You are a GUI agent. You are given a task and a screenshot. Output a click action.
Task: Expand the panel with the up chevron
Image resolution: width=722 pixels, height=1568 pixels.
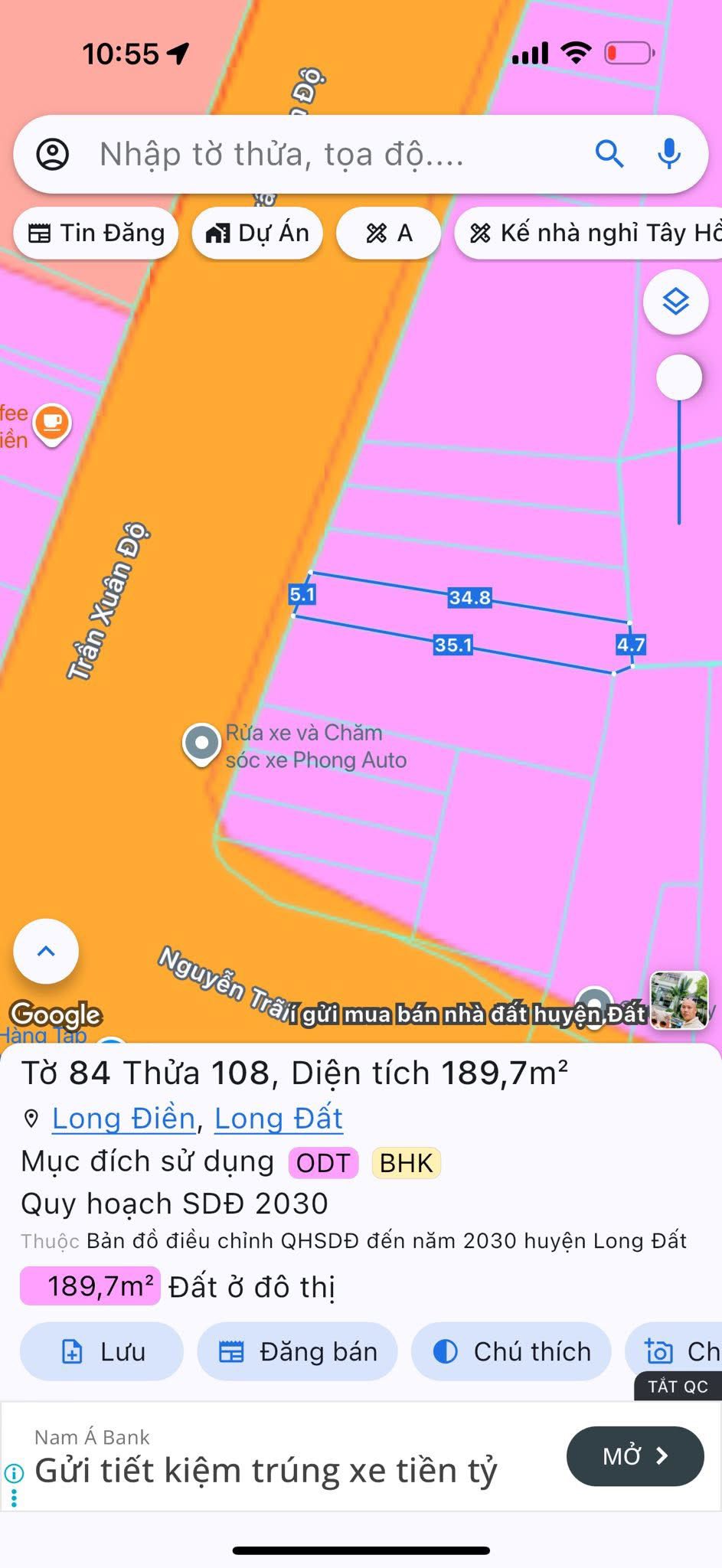point(46,951)
